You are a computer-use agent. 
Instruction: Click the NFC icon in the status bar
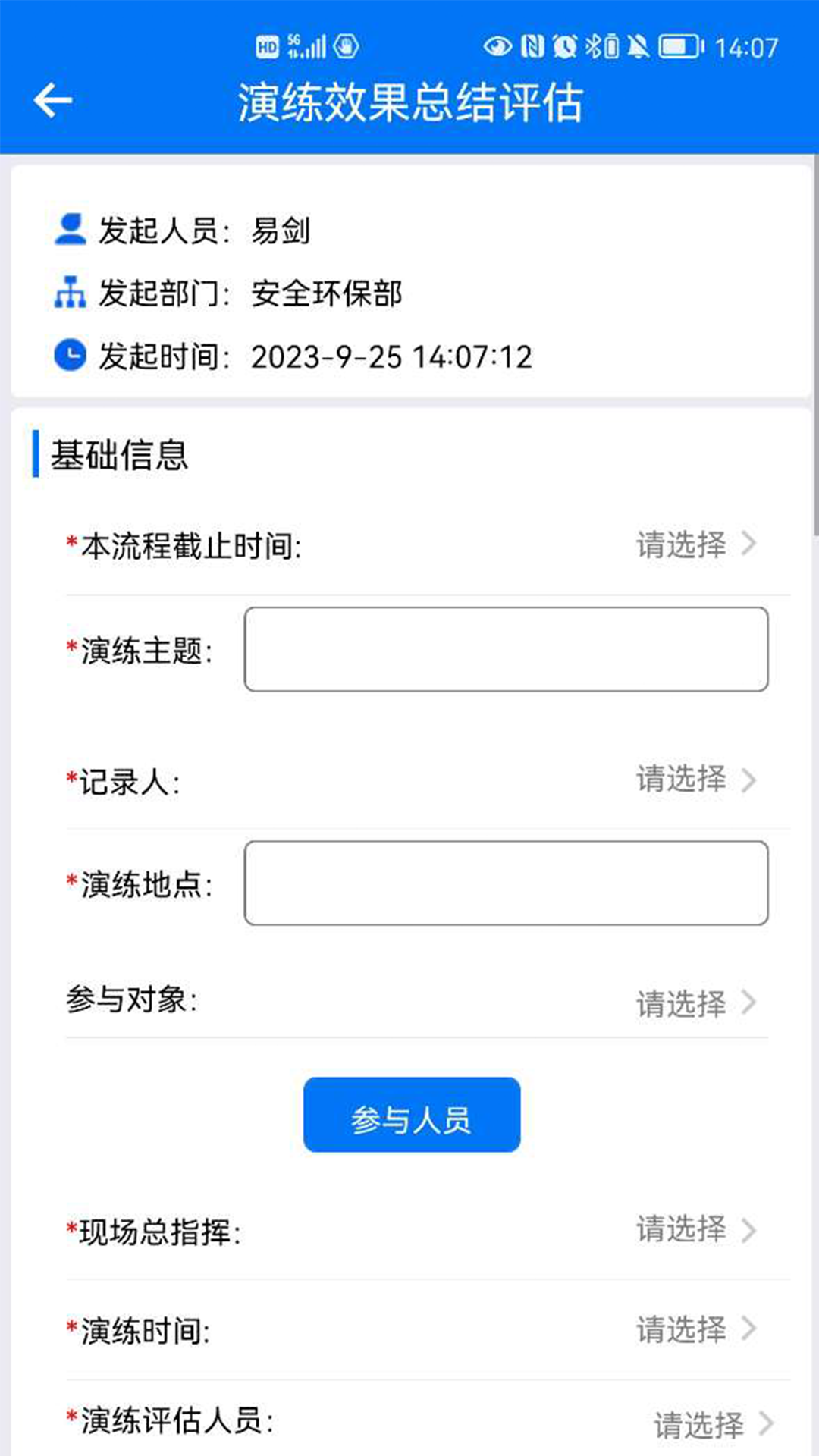533,45
